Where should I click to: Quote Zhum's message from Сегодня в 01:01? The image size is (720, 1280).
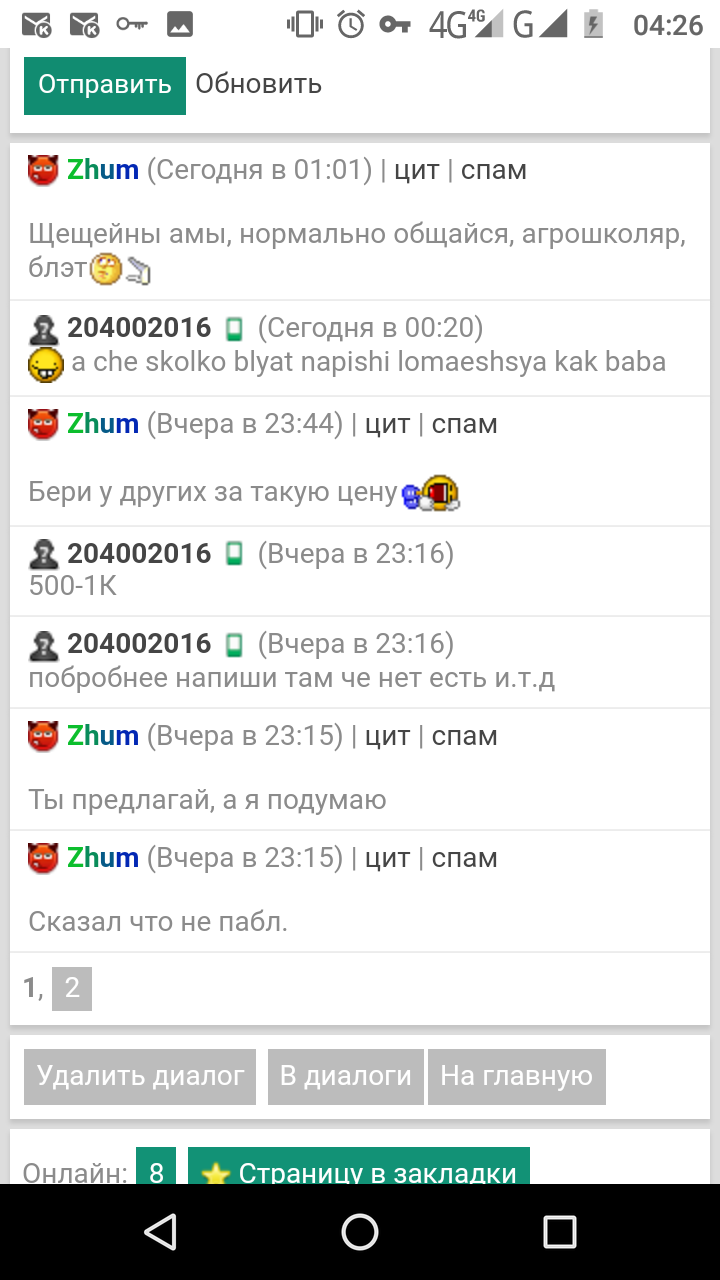click(416, 170)
